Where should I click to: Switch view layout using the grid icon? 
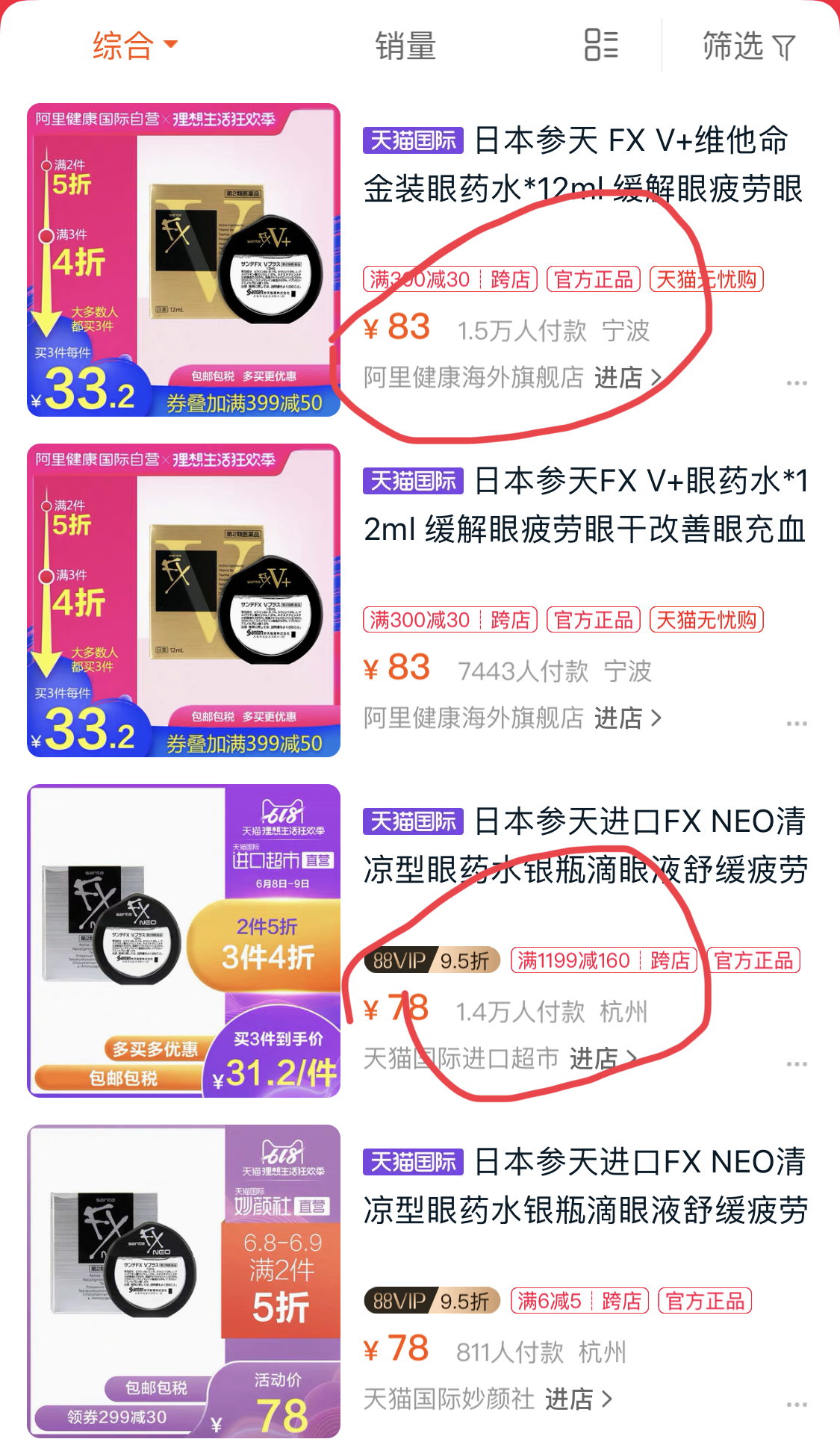pos(602,46)
